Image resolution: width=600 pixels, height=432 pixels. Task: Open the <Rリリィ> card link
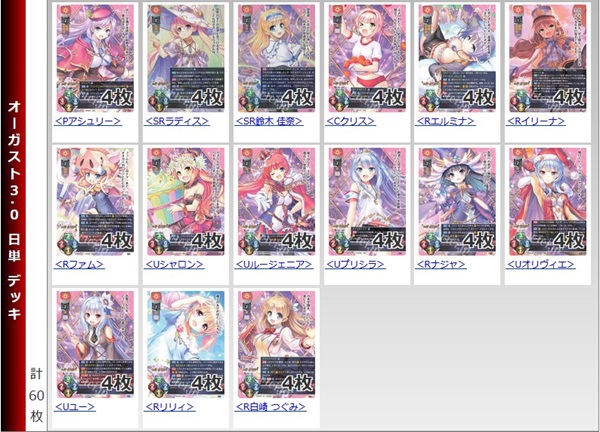pyautogui.click(x=170, y=409)
